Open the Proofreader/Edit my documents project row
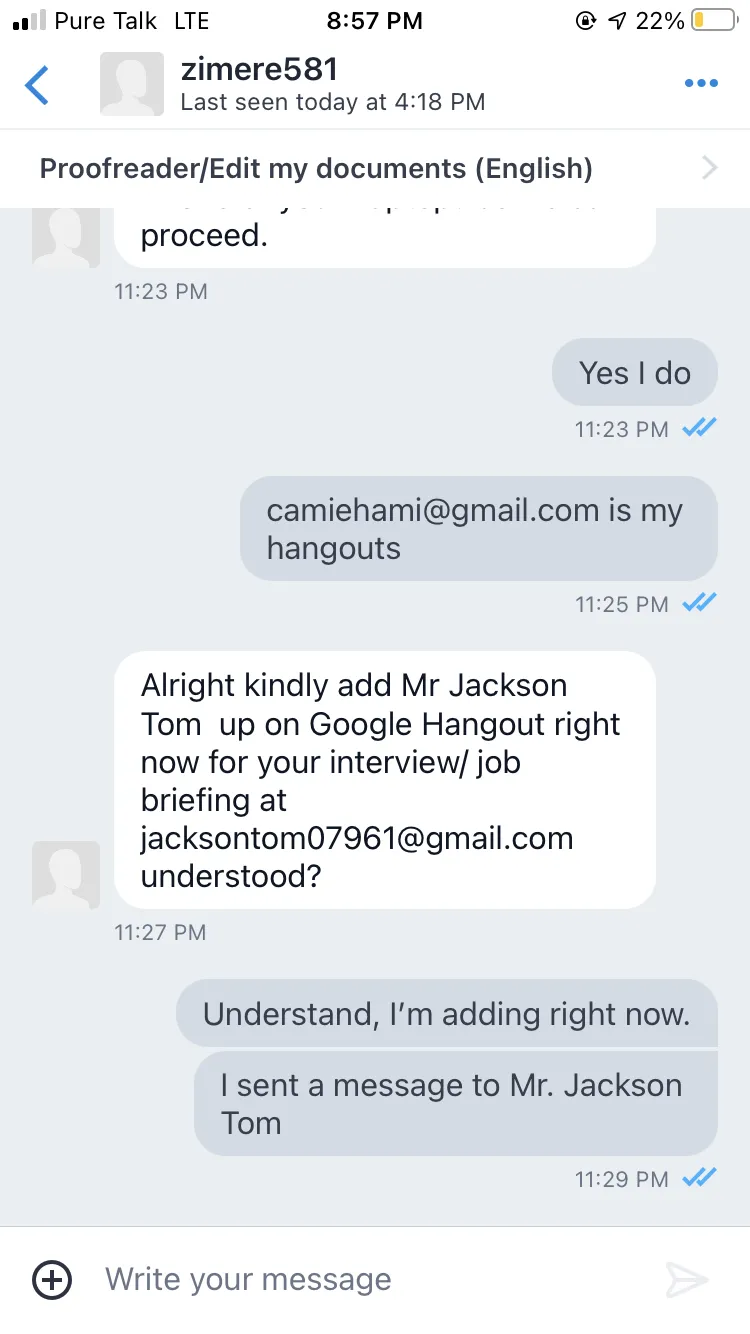This screenshot has width=750, height=1334. coord(375,168)
